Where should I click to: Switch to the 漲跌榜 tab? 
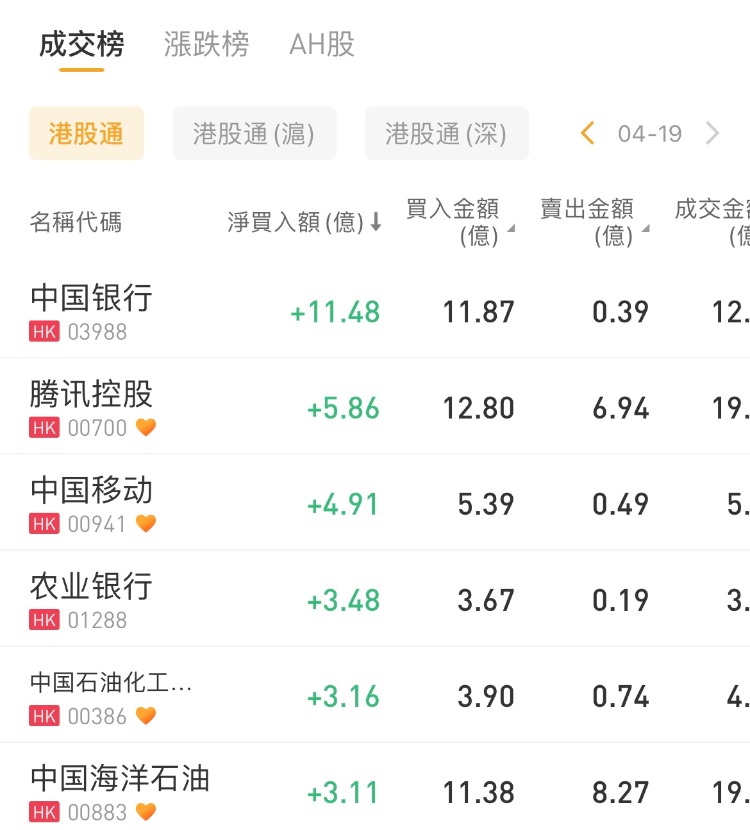click(206, 45)
